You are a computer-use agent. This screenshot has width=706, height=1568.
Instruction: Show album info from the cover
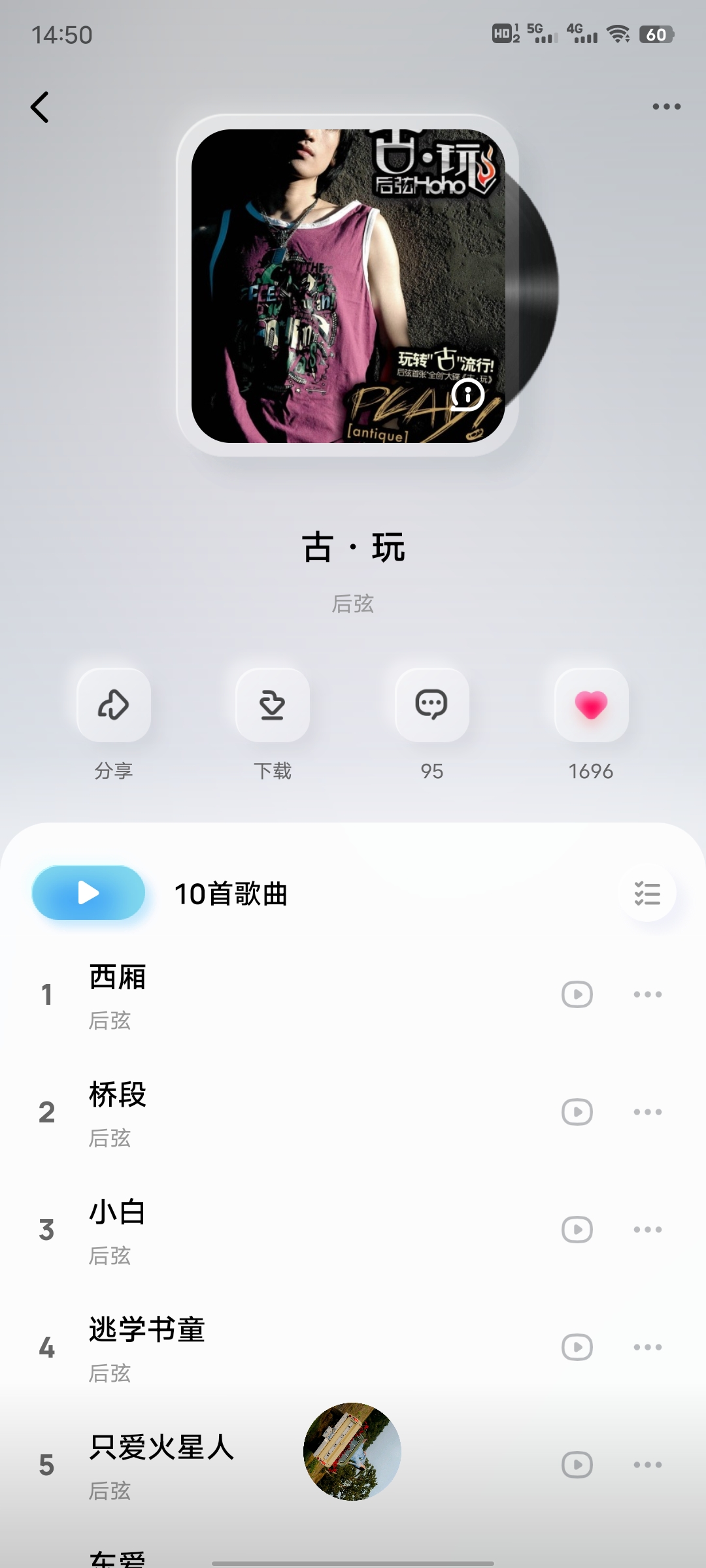pos(467,395)
